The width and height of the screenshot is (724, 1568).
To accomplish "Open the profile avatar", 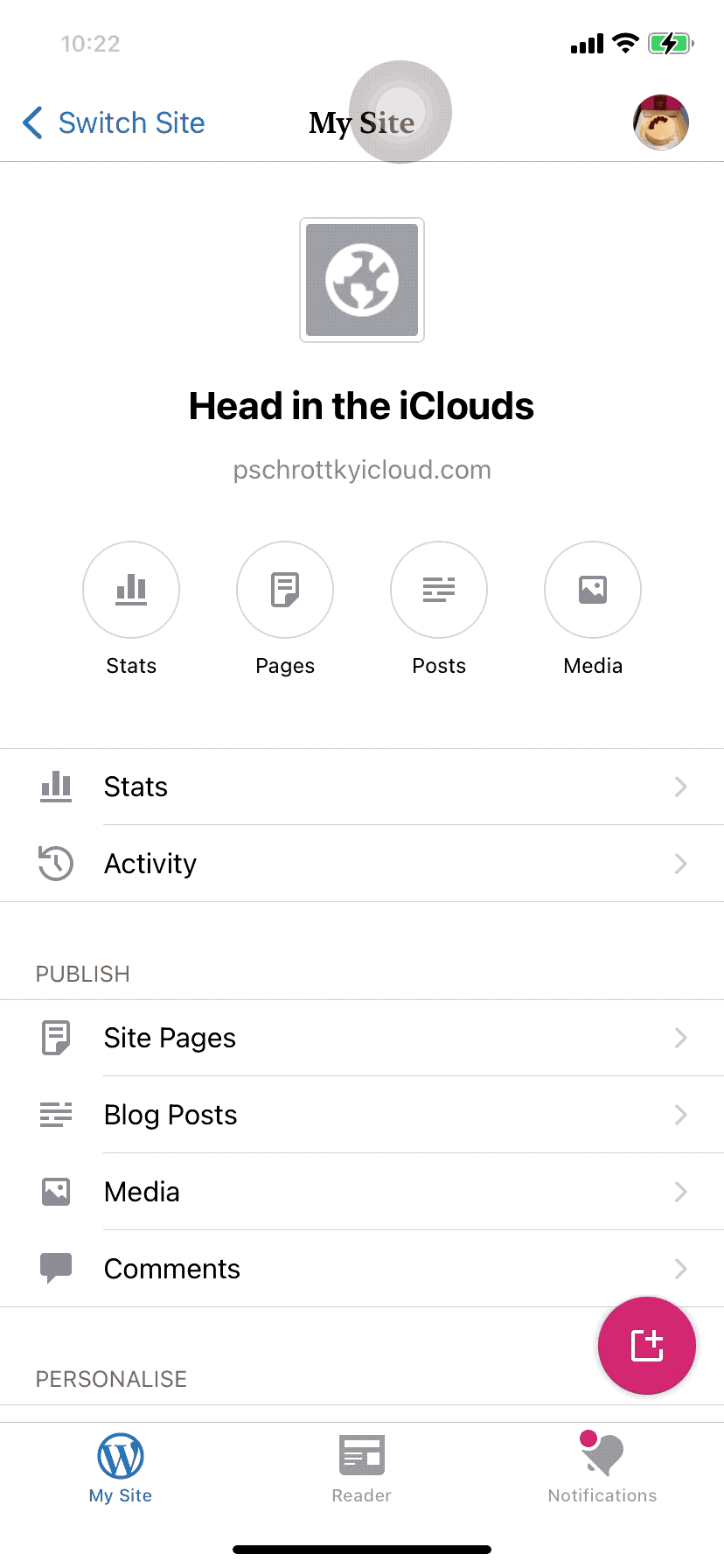I will [x=661, y=122].
